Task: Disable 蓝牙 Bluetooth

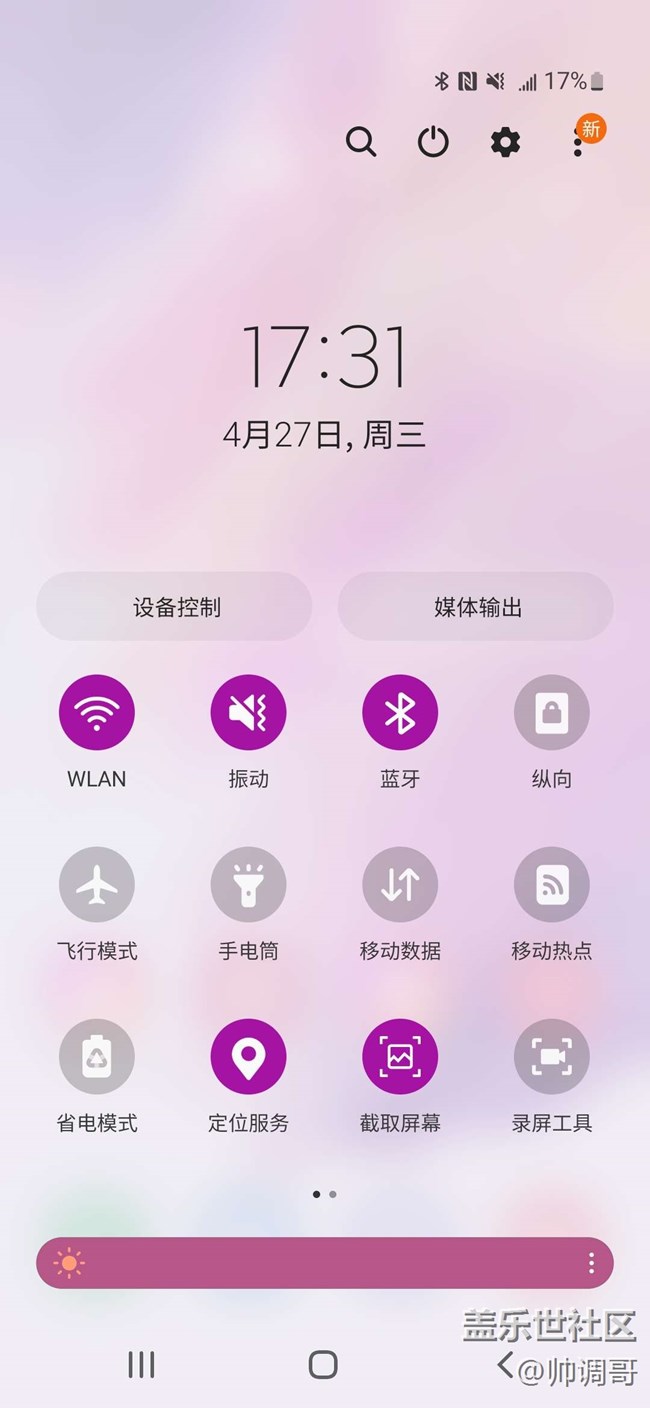Action: (x=400, y=712)
